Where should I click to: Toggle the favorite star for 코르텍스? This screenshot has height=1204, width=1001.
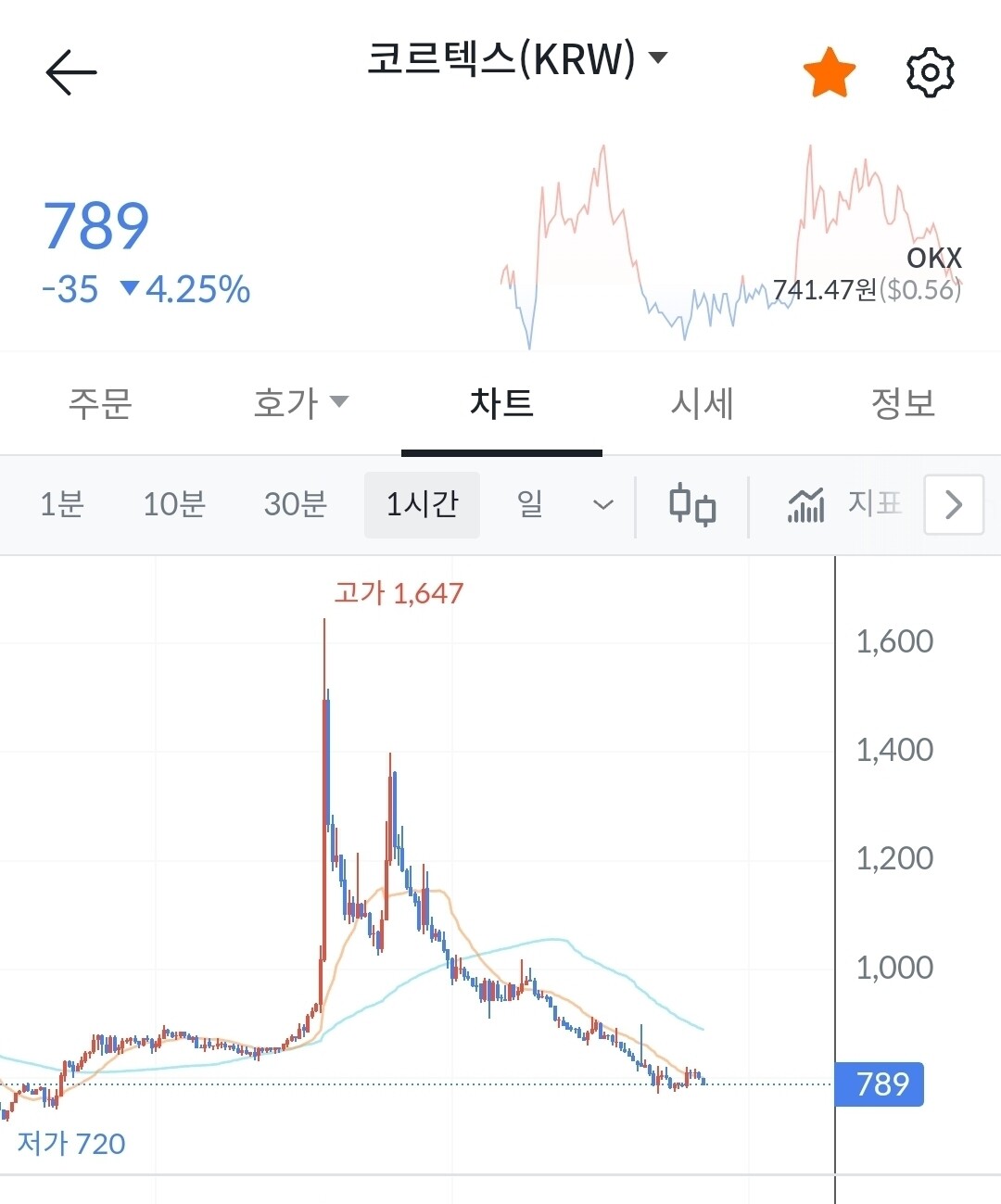click(830, 70)
